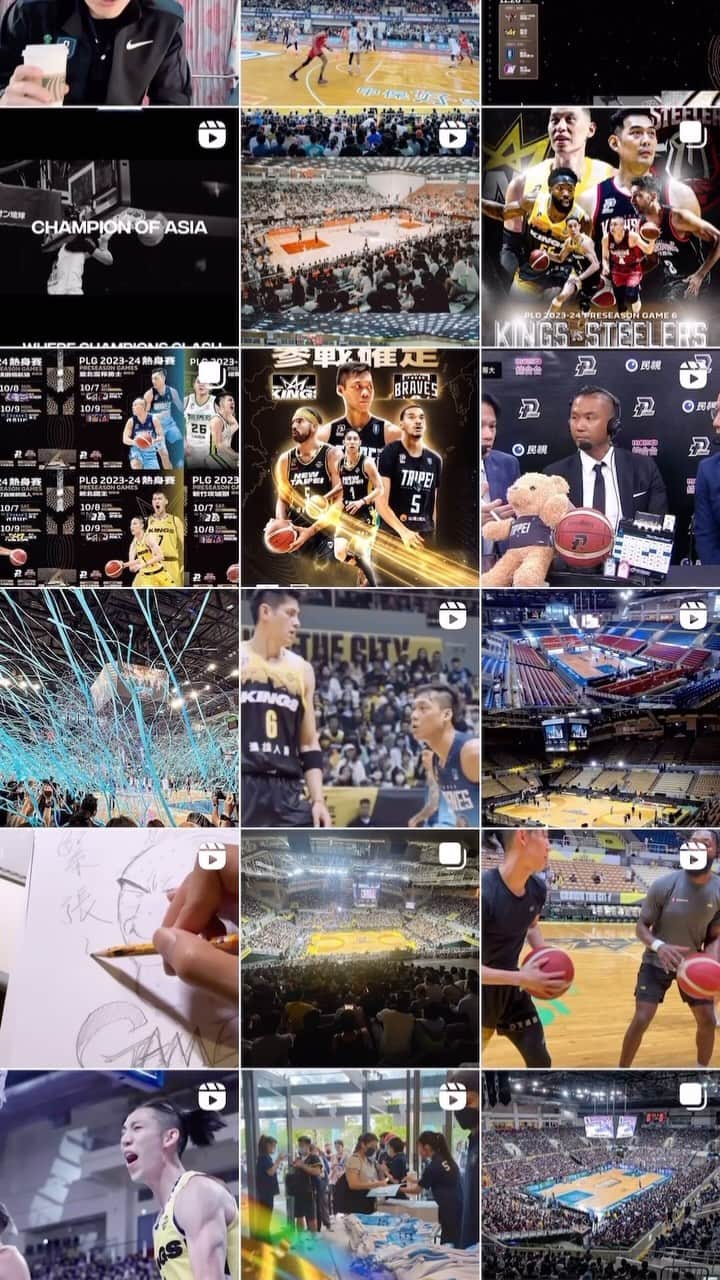Open the Kings number 6 player reel

point(360,707)
